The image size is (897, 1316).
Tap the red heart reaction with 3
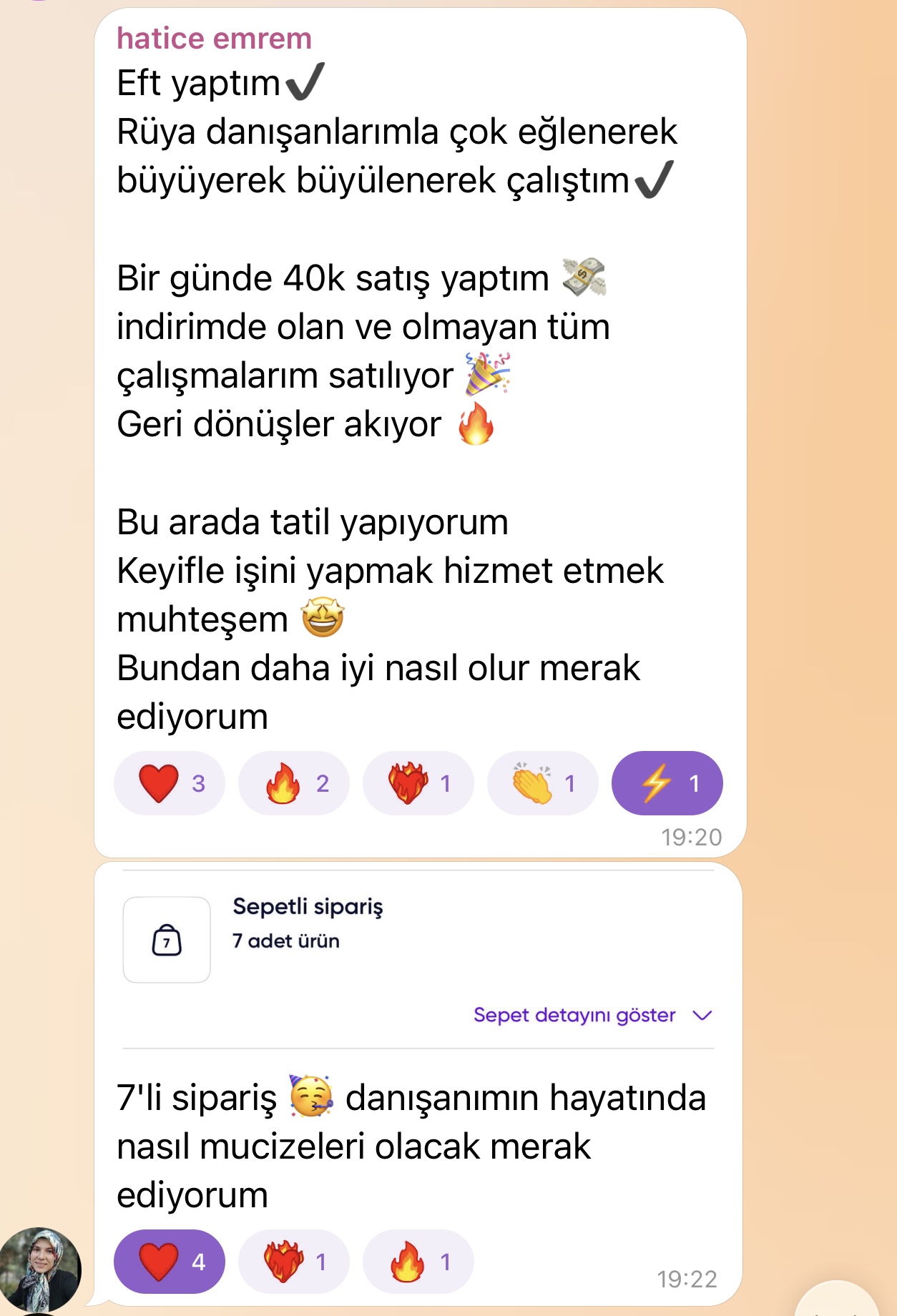(170, 783)
